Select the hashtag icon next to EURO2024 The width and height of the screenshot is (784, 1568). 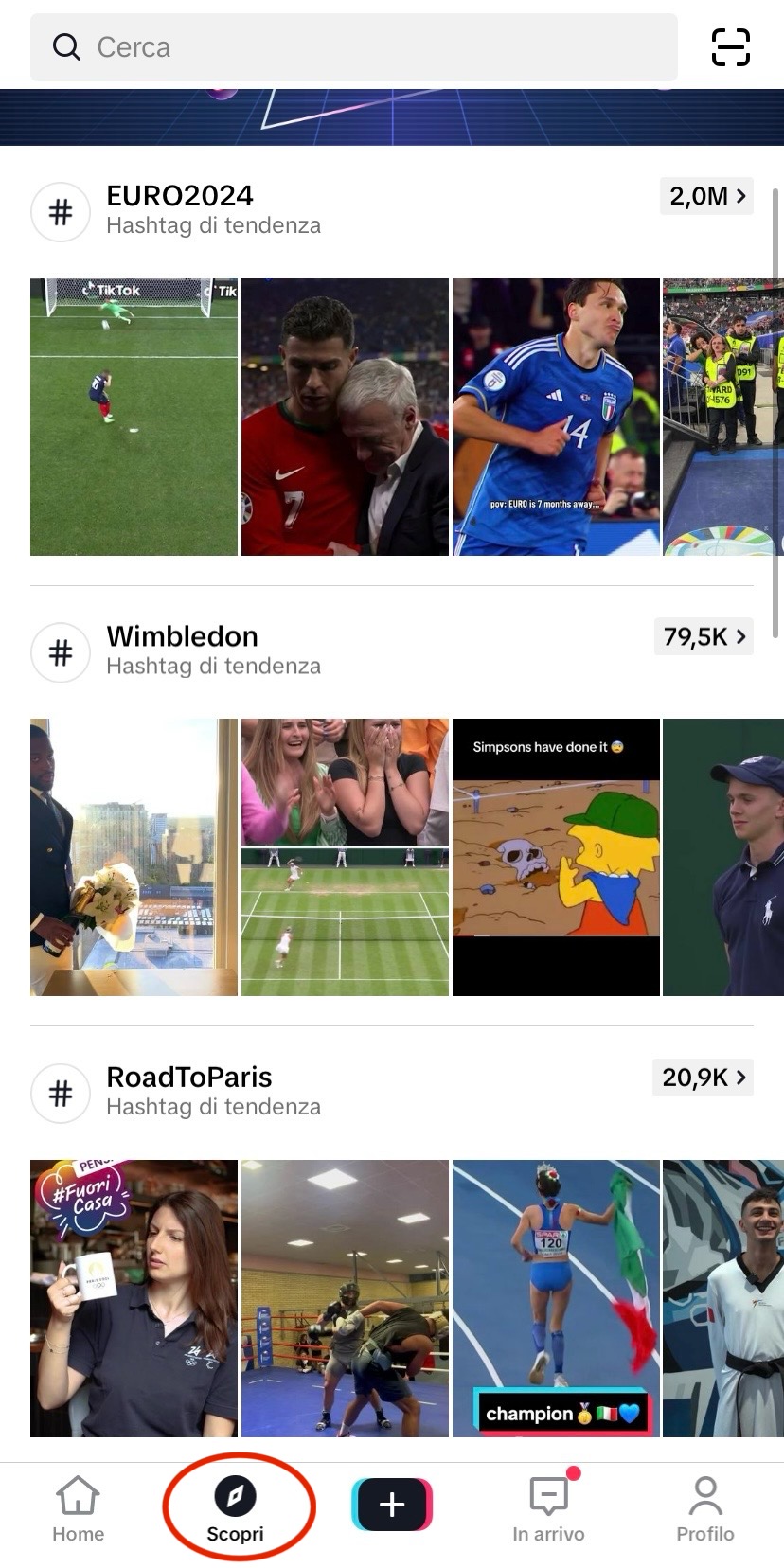[60, 211]
